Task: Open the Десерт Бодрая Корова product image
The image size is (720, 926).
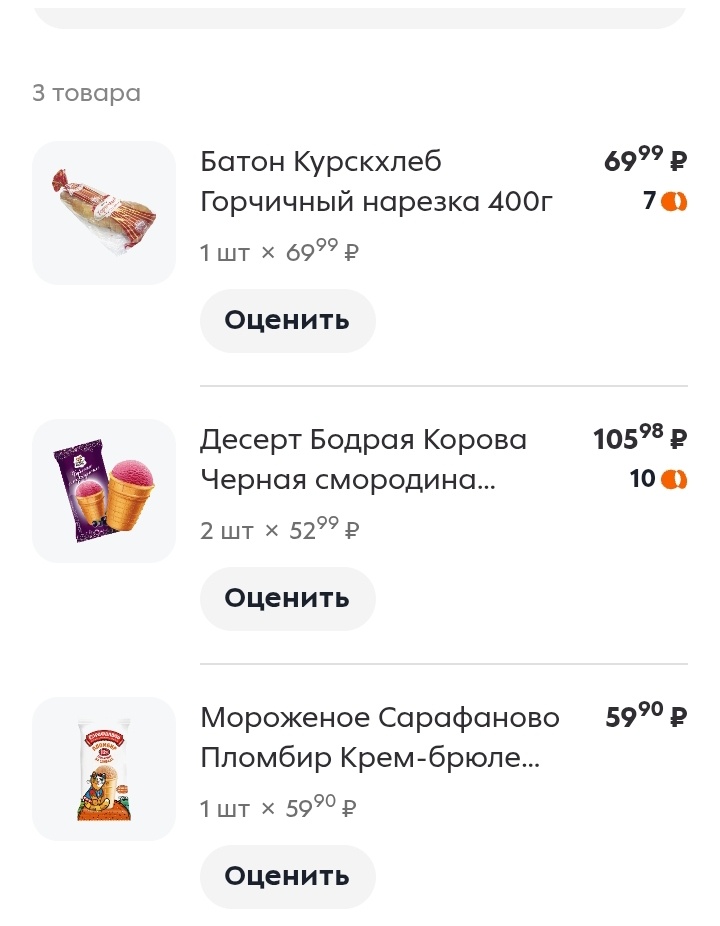Action: 104,491
